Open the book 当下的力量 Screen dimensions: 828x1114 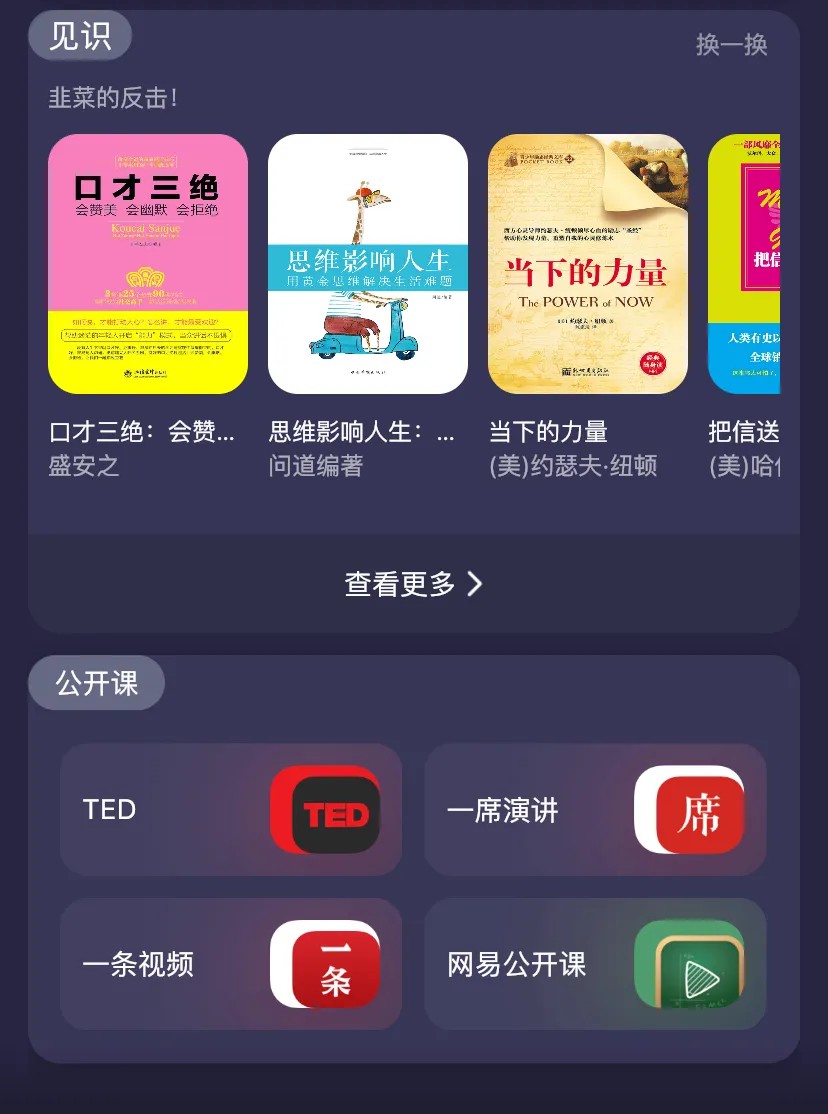[x=588, y=264]
